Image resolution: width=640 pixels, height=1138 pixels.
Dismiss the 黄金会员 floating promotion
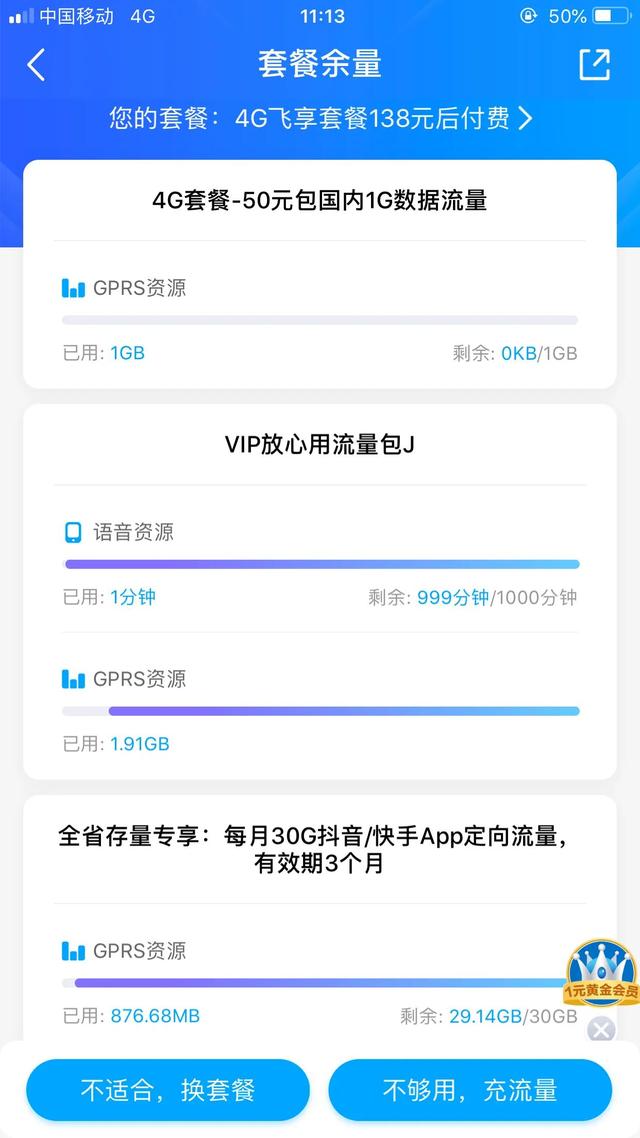click(601, 1029)
